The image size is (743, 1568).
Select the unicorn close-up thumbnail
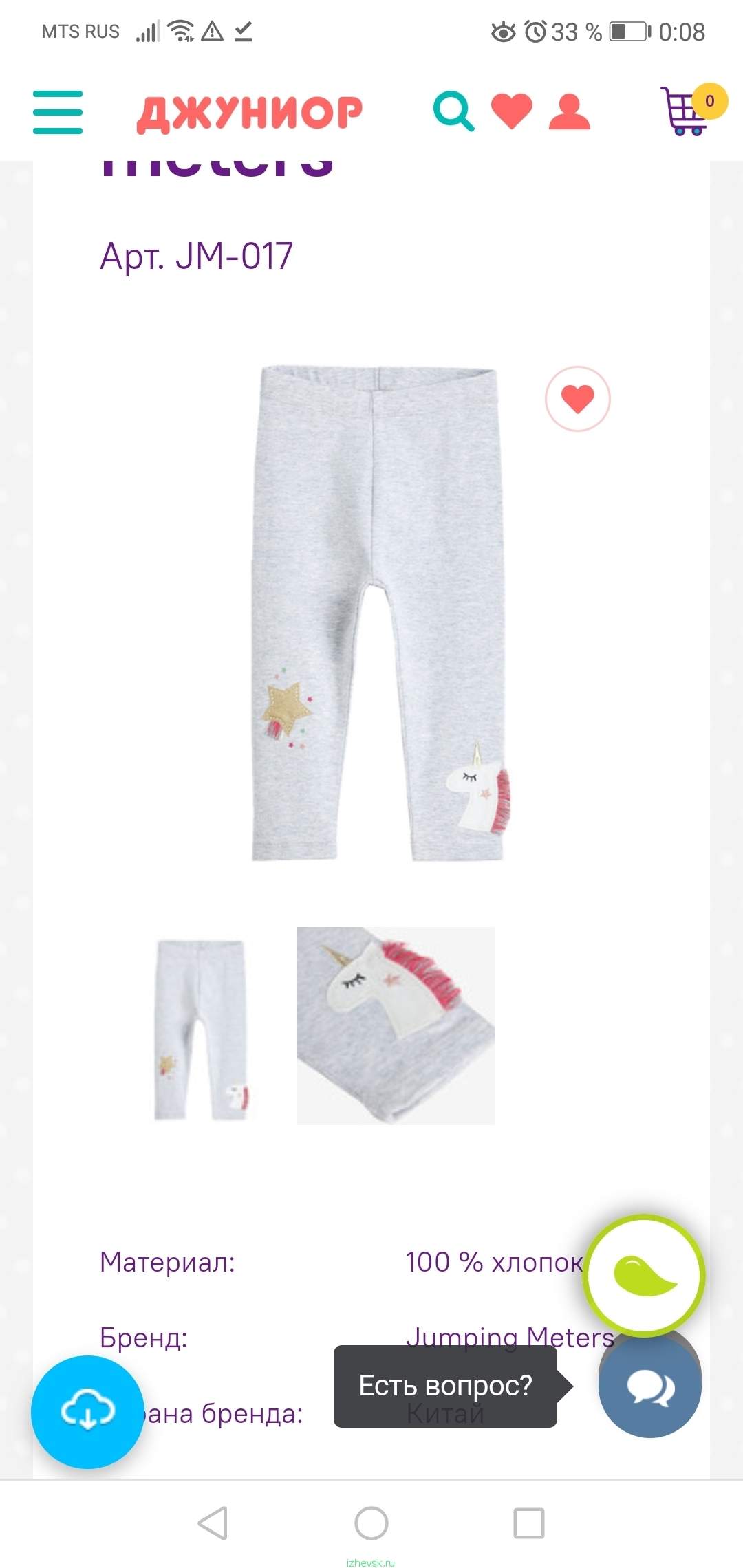[396, 1026]
